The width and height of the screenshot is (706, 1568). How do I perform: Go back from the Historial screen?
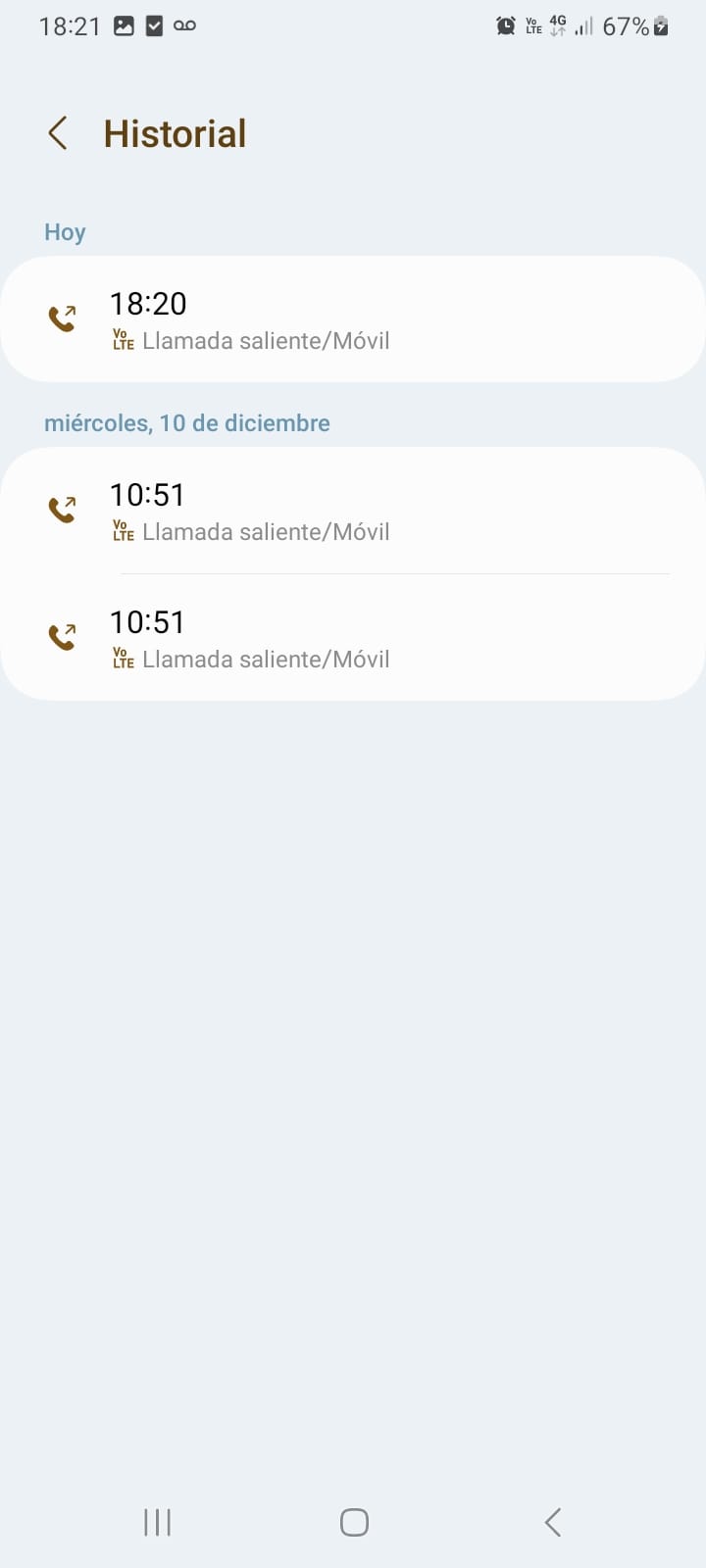(58, 133)
